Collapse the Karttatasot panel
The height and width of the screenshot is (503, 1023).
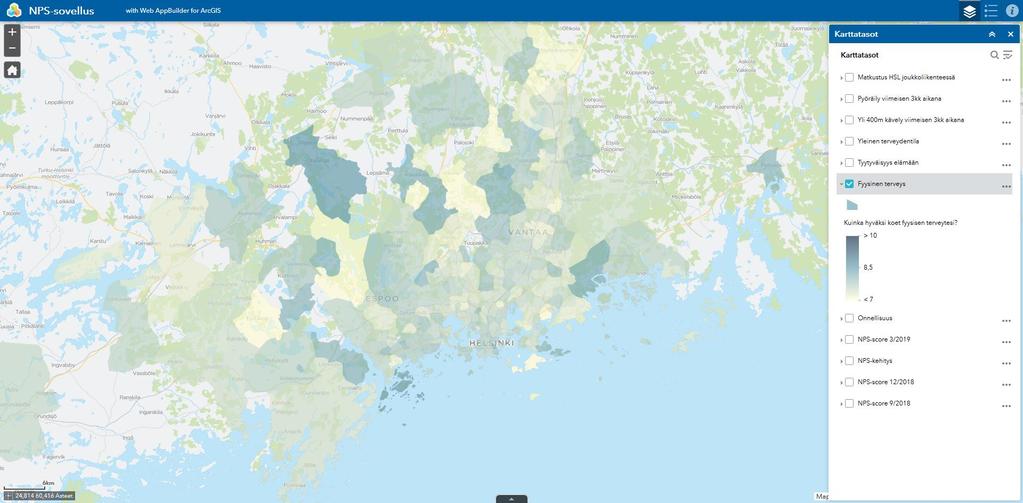coord(992,34)
